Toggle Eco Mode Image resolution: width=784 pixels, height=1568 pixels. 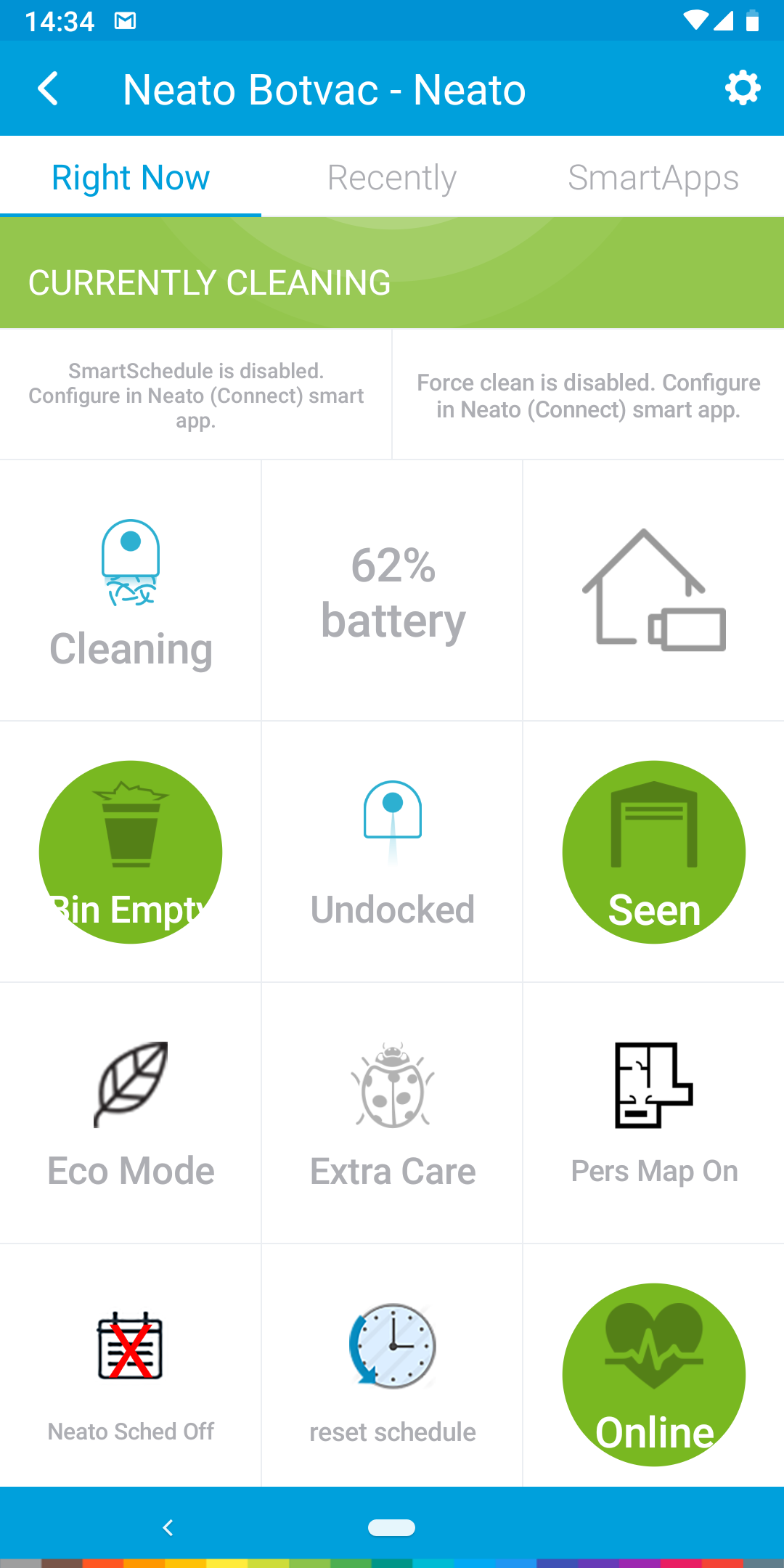pyautogui.click(x=131, y=1114)
